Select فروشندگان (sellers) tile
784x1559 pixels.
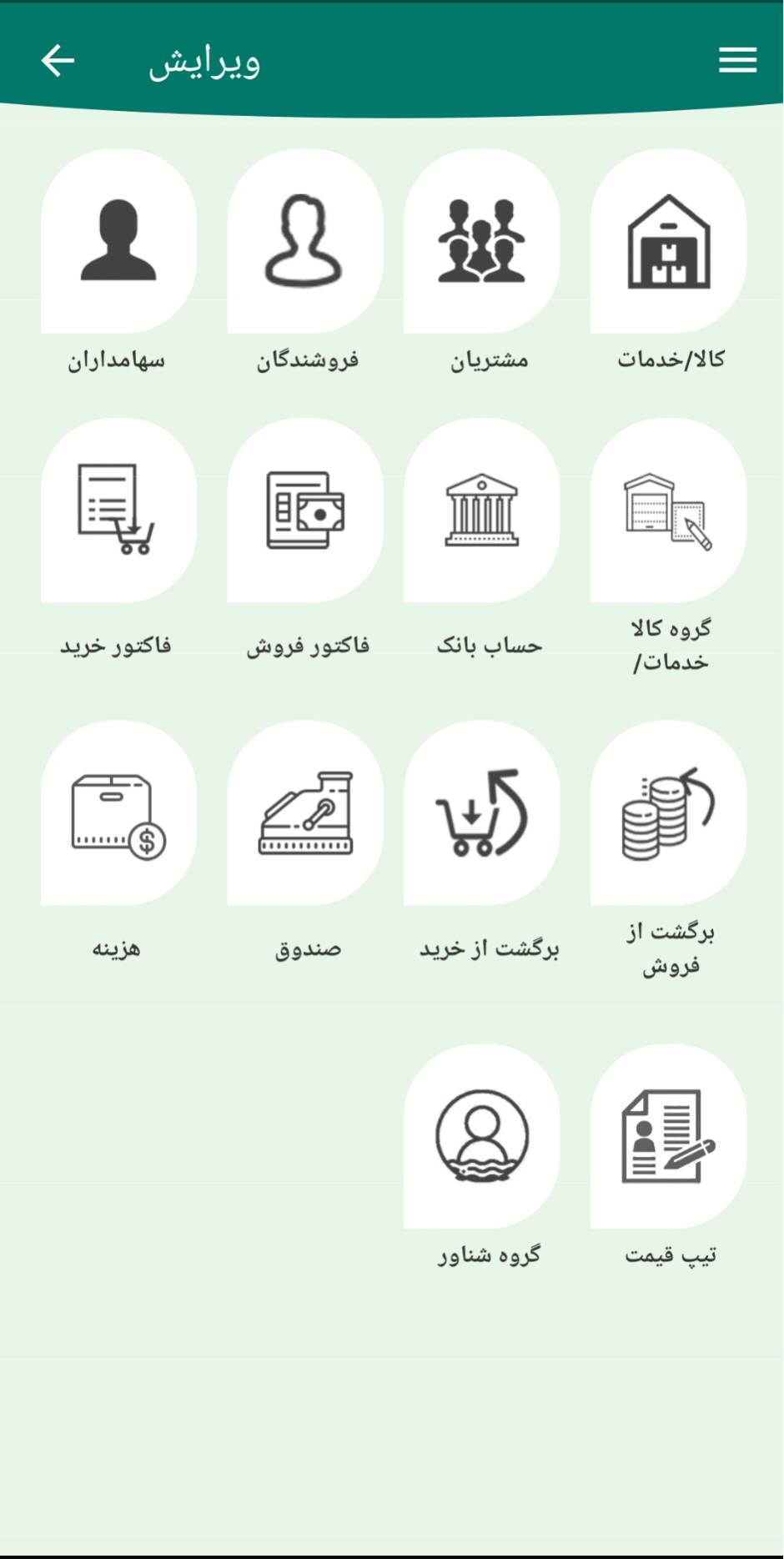click(x=304, y=242)
